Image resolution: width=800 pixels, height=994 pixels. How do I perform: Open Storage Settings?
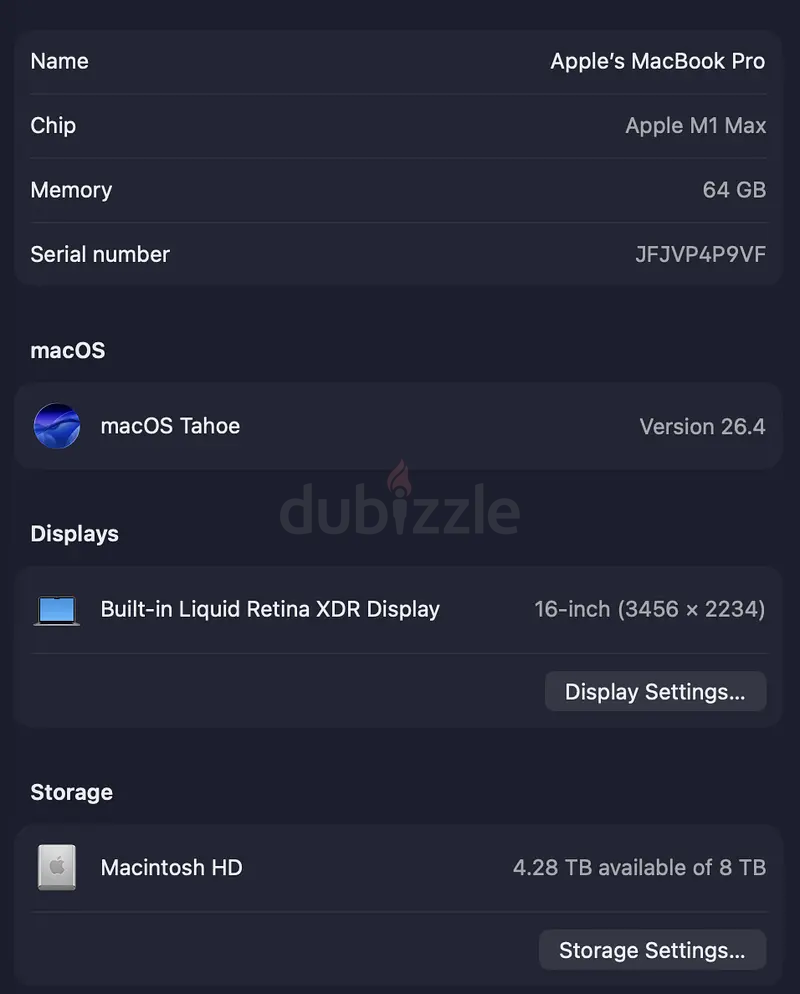(652, 950)
